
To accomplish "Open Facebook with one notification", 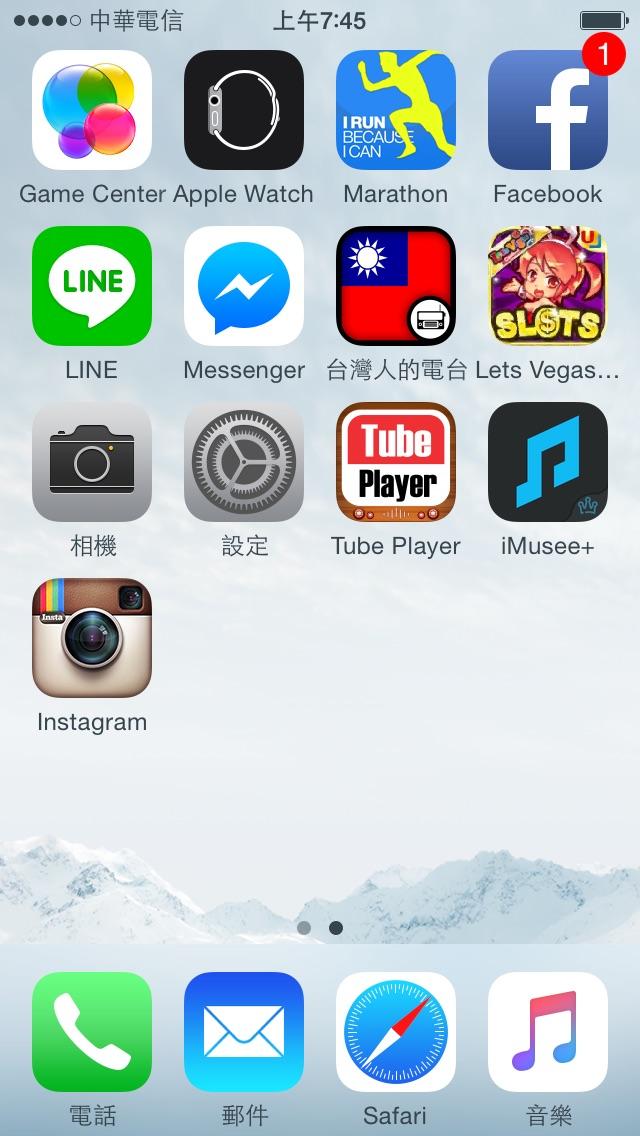I will (548, 110).
